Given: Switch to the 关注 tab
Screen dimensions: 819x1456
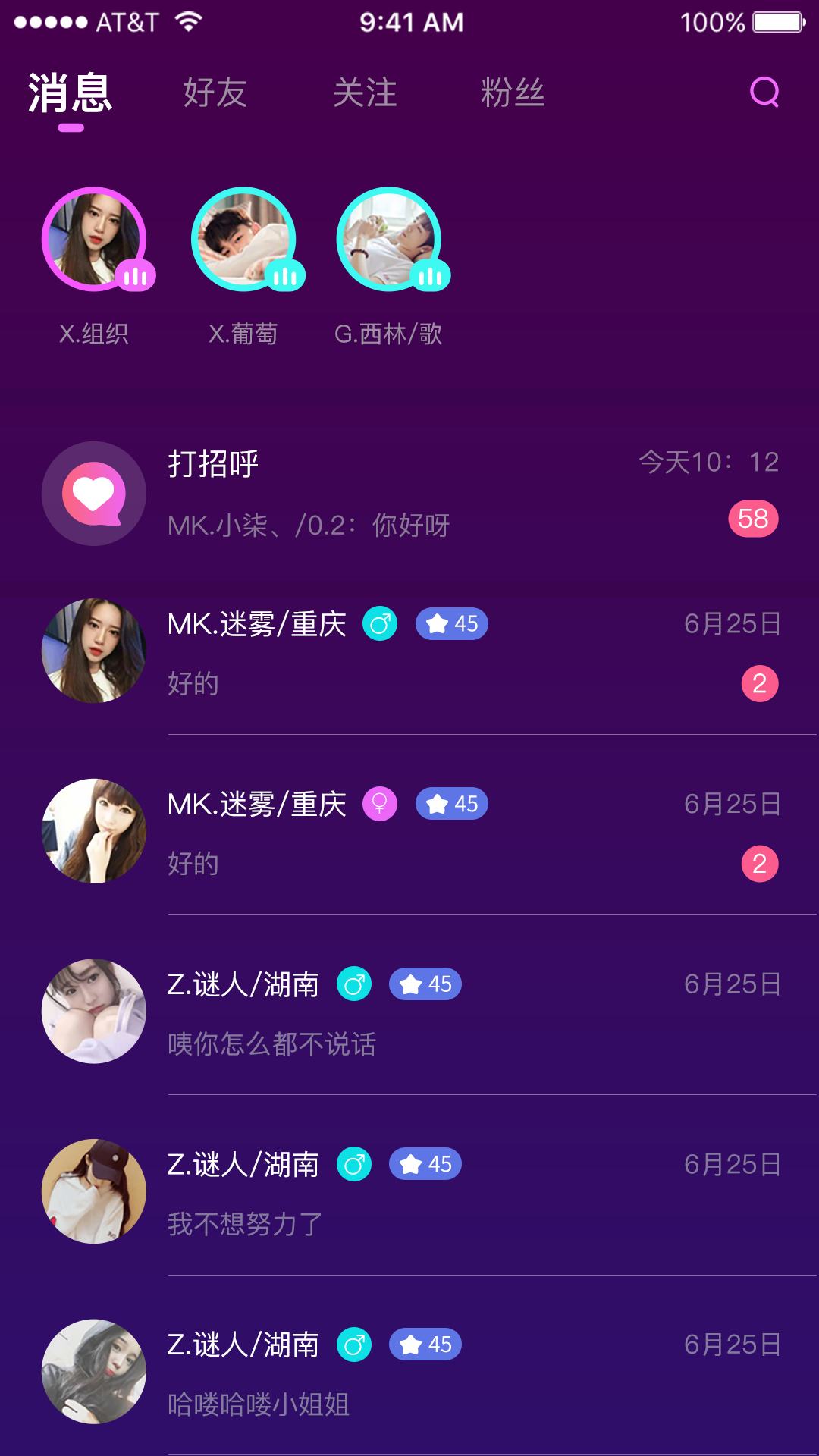Looking at the screenshot, I should [365, 93].
